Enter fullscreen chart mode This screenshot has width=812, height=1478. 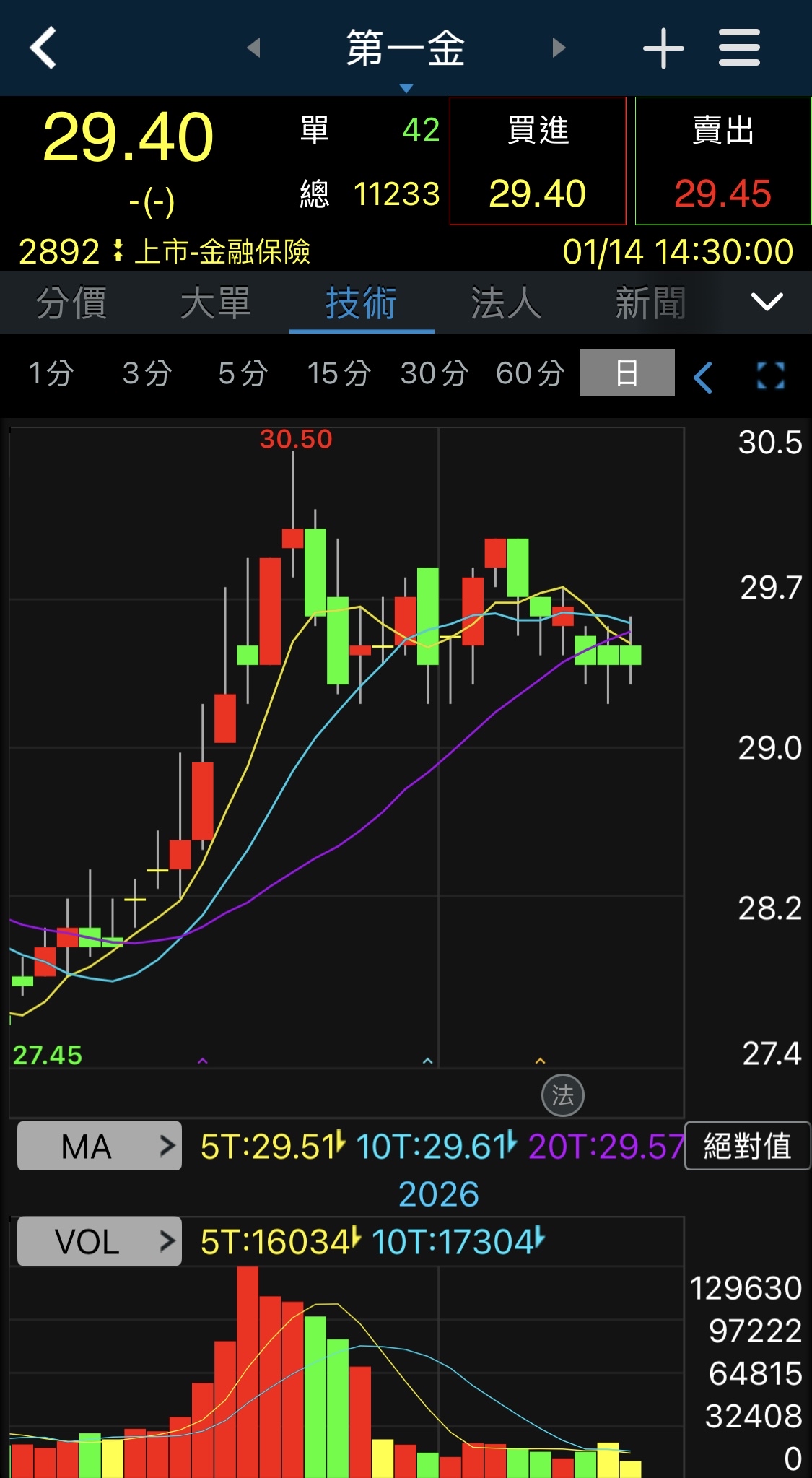pos(770,375)
